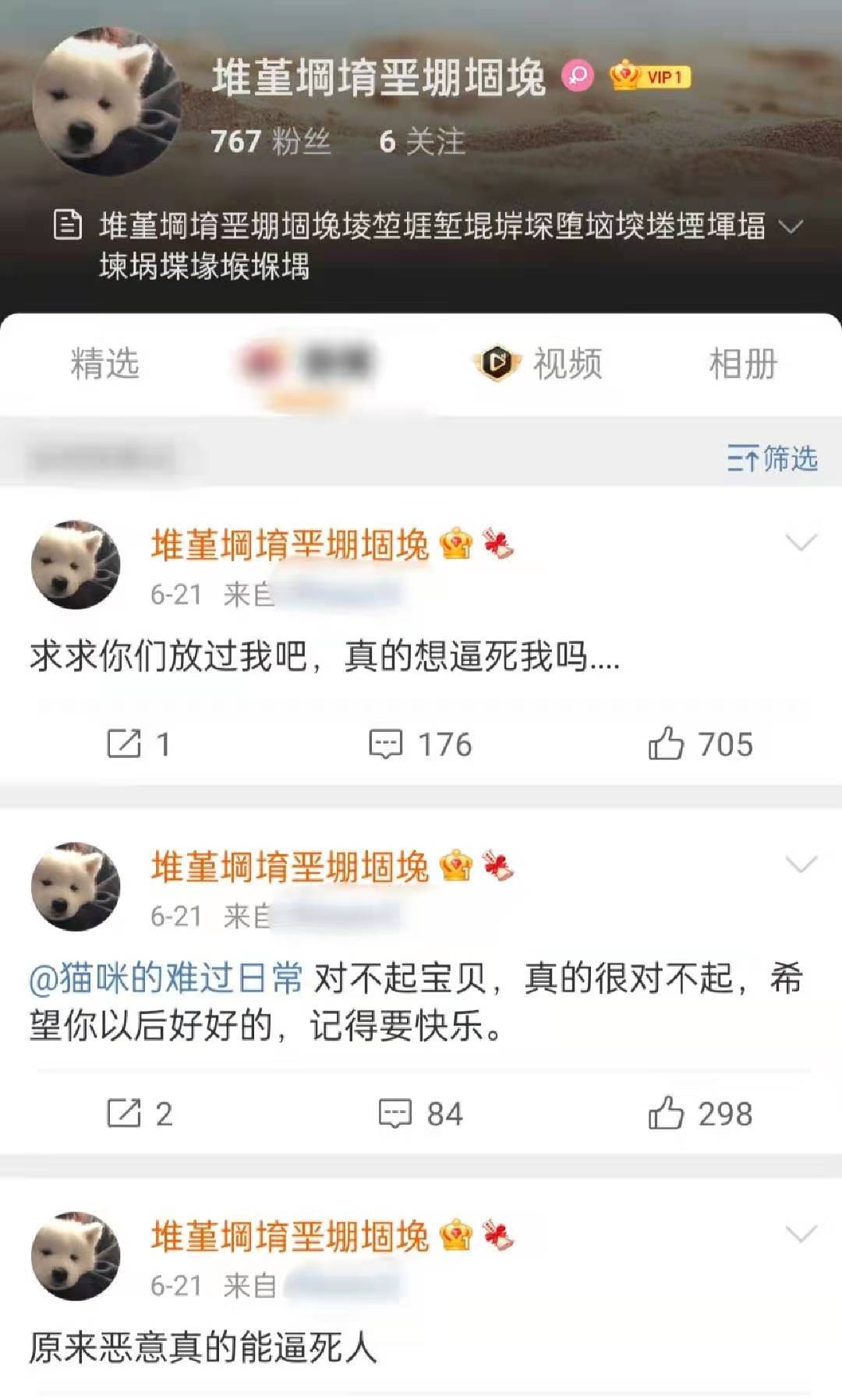
Task: Expand the profile bio description chevron
Action: [791, 227]
